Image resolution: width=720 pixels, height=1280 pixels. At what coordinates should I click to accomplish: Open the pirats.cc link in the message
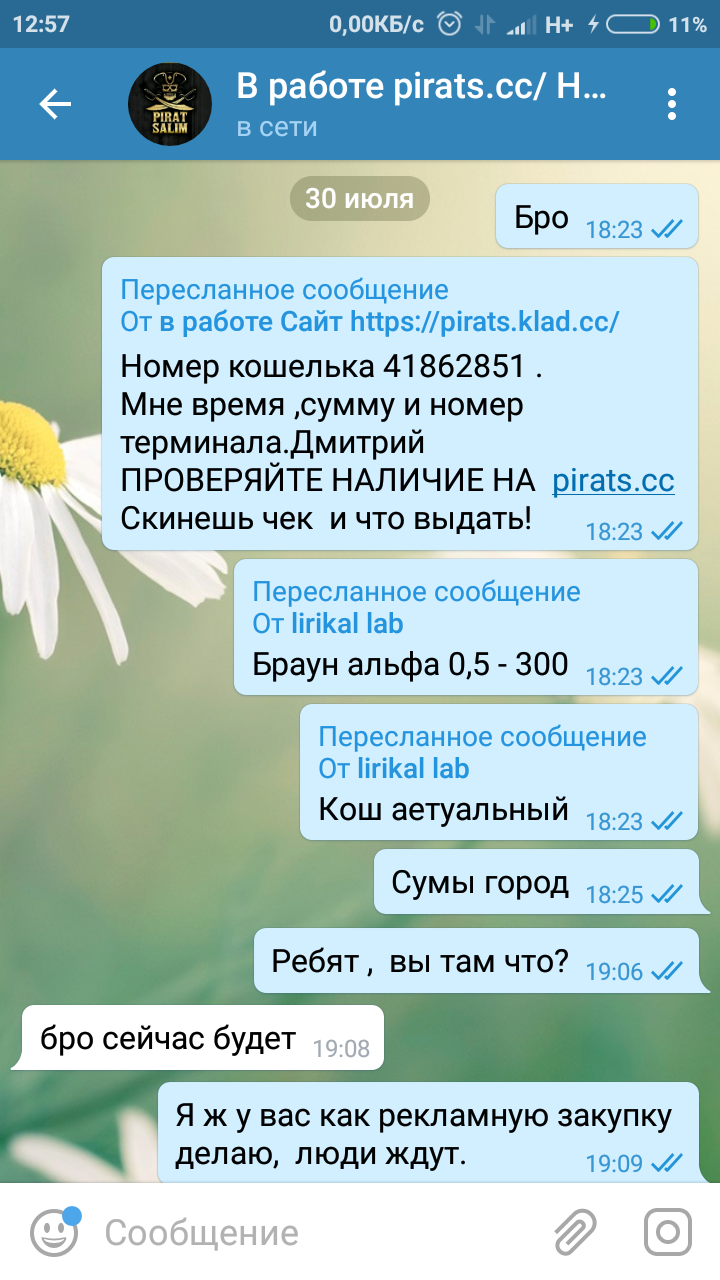[613, 481]
